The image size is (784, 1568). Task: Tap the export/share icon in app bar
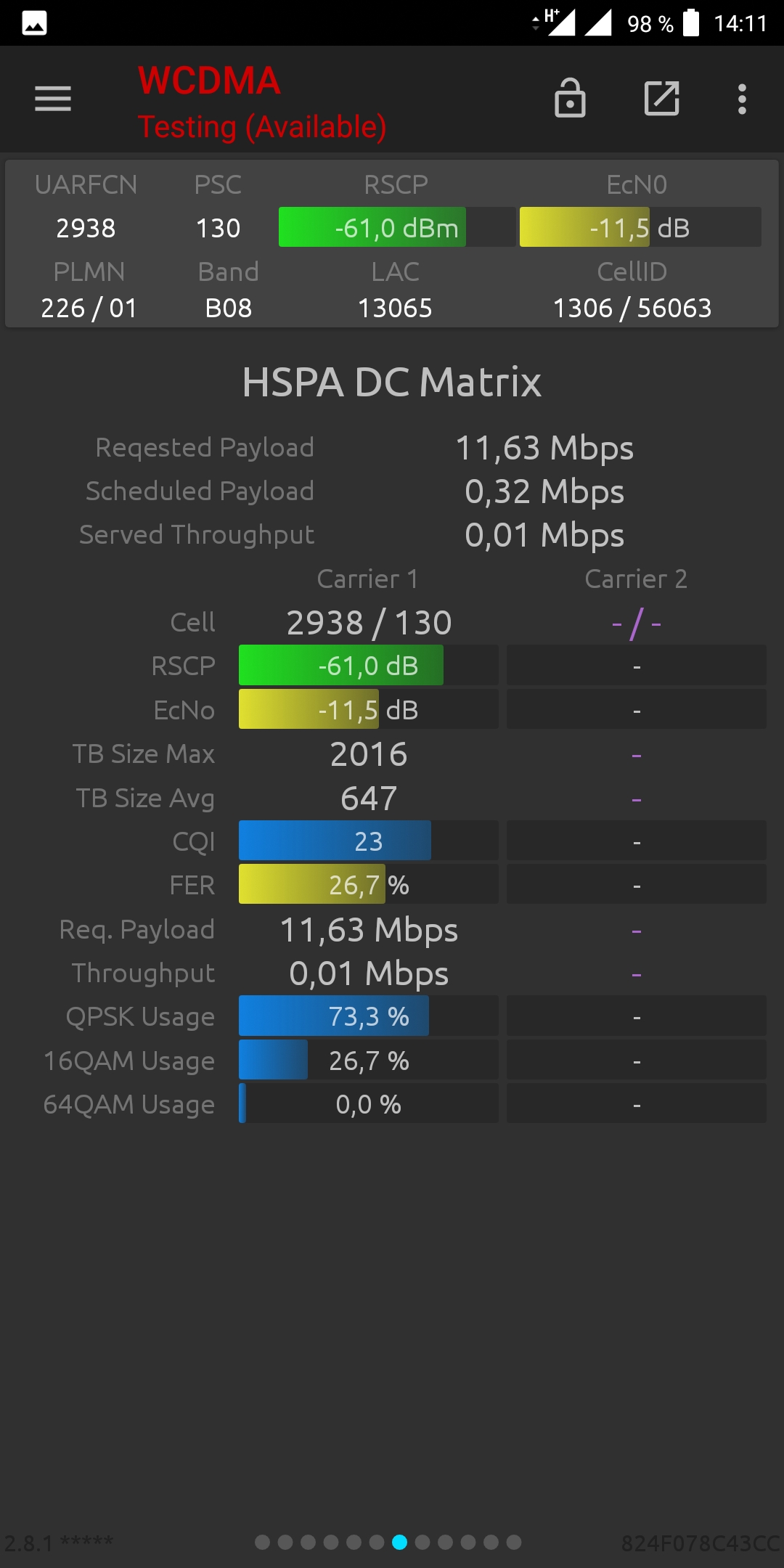662,99
